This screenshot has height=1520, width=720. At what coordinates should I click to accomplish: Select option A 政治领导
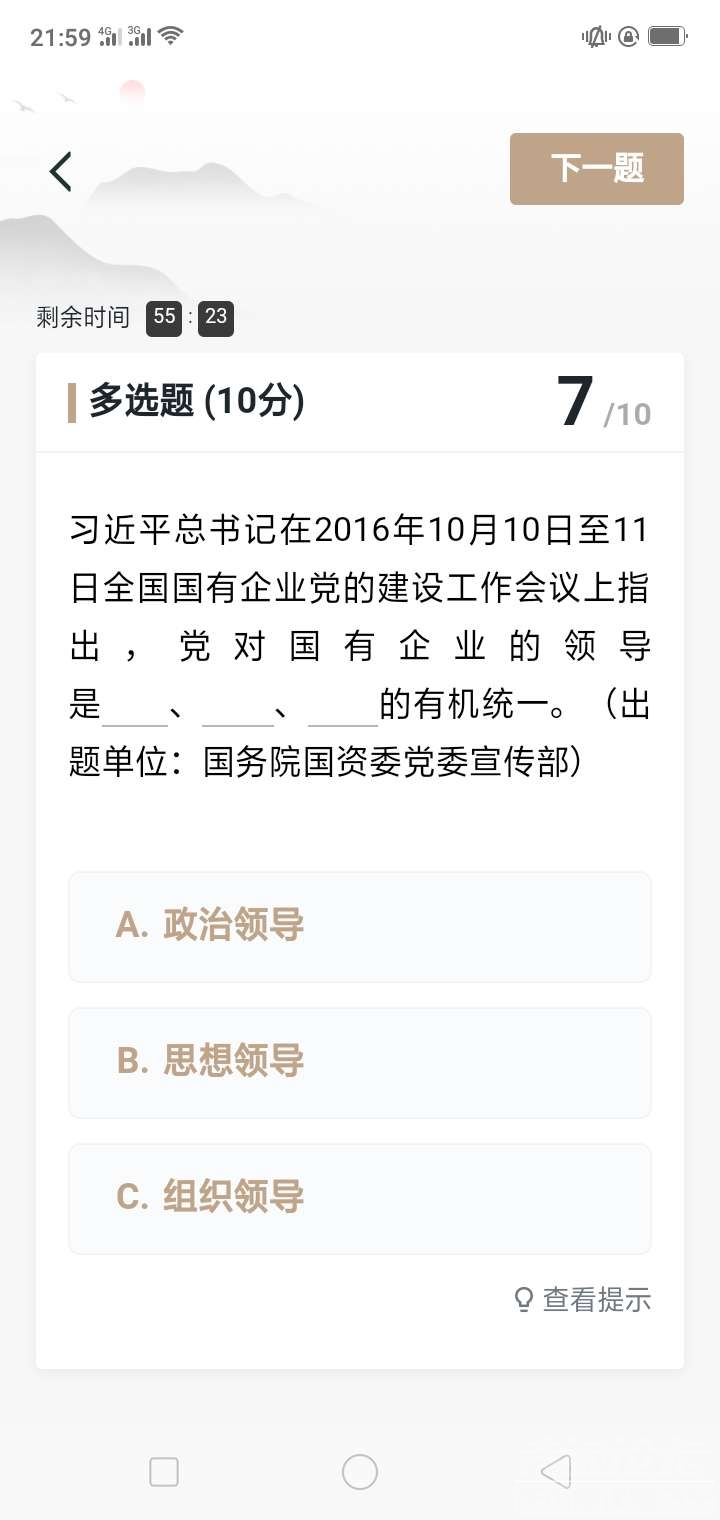tap(360, 926)
